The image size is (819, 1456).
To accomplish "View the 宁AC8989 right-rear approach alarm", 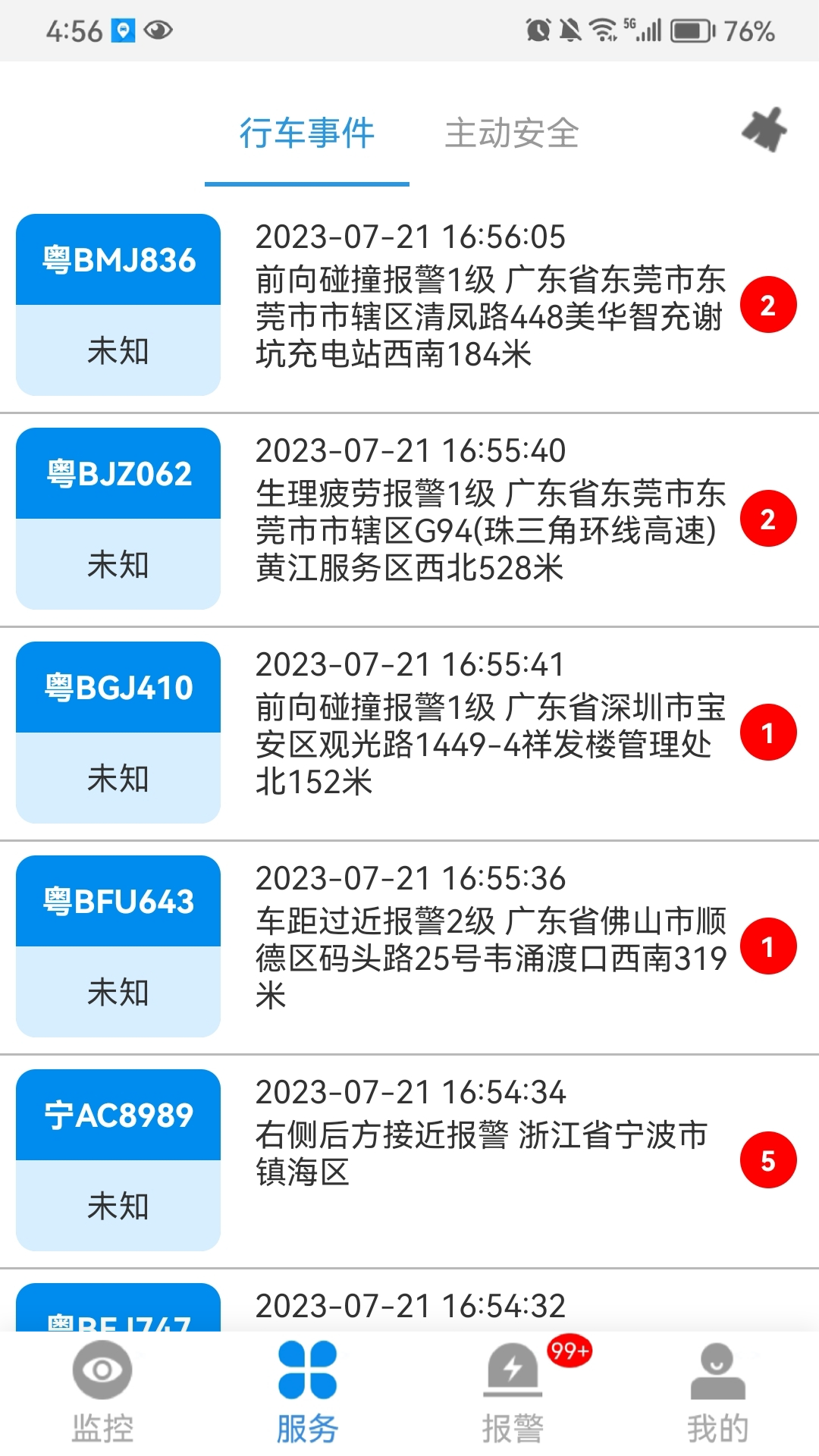I will [482, 1145].
